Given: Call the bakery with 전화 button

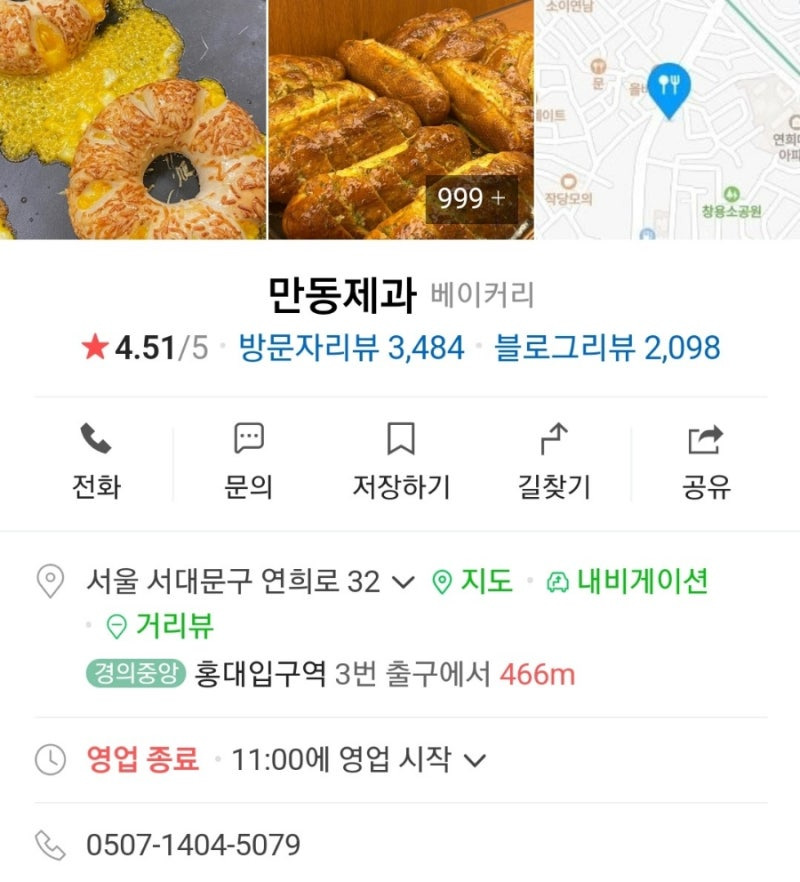Looking at the screenshot, I should (96, 462).
